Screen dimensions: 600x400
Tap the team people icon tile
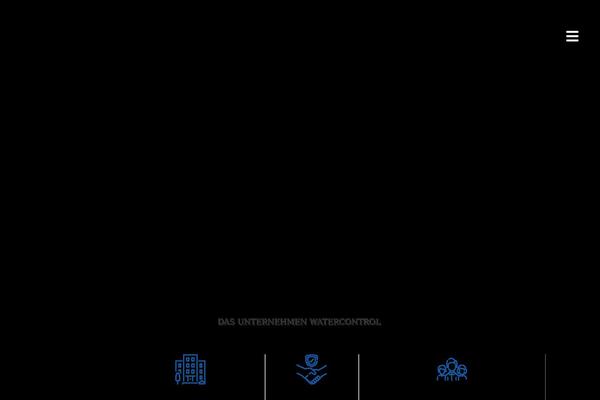point(452,370)
